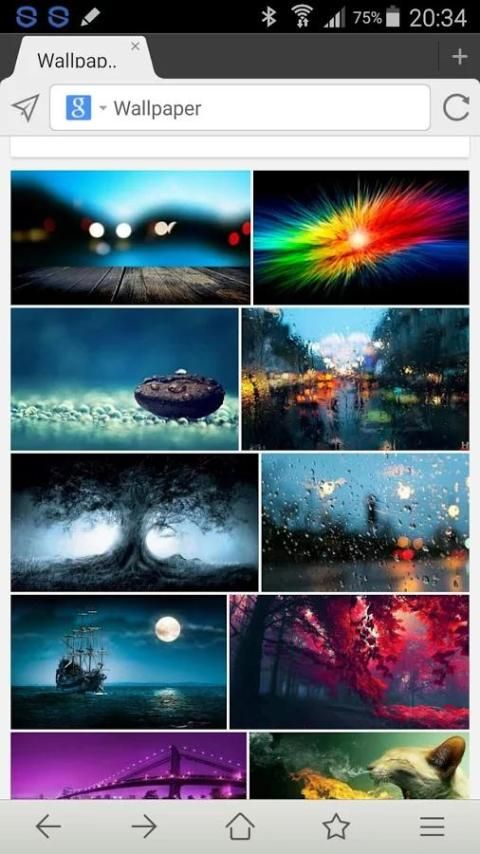Open the rainy city street wallpaper
The width and height of the screenshot is (480, 854).
click(x=355, y=379)
